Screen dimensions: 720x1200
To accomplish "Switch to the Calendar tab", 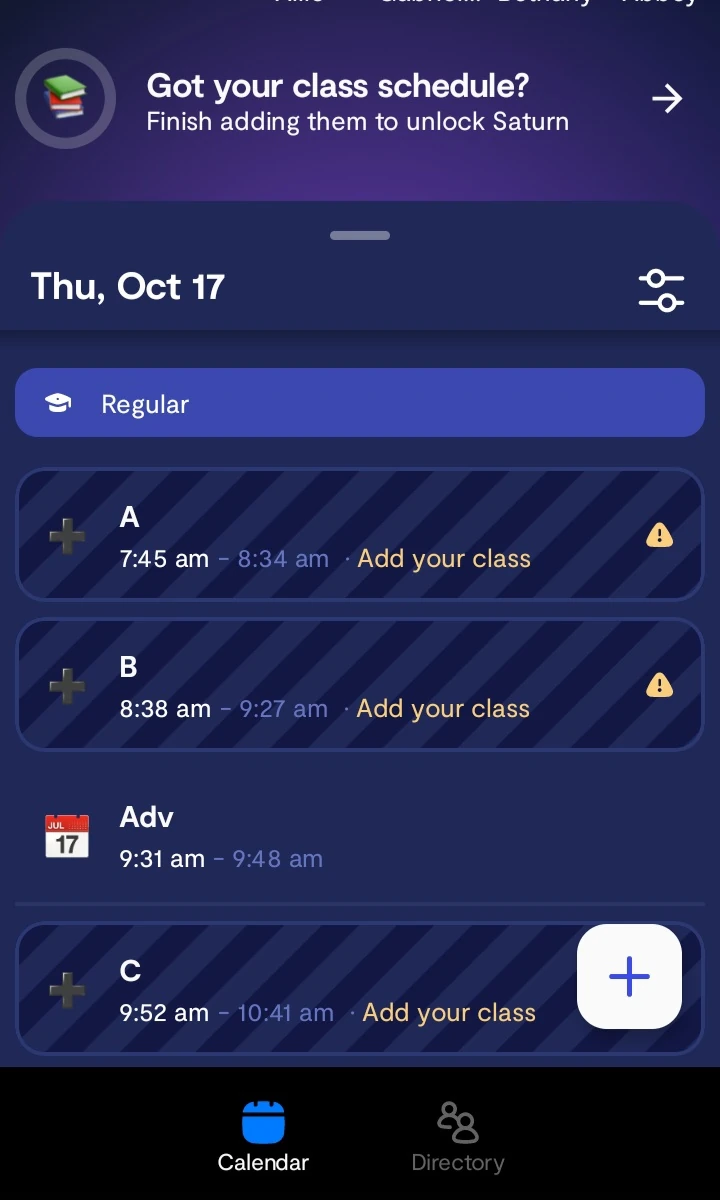I will [263, 1137].
